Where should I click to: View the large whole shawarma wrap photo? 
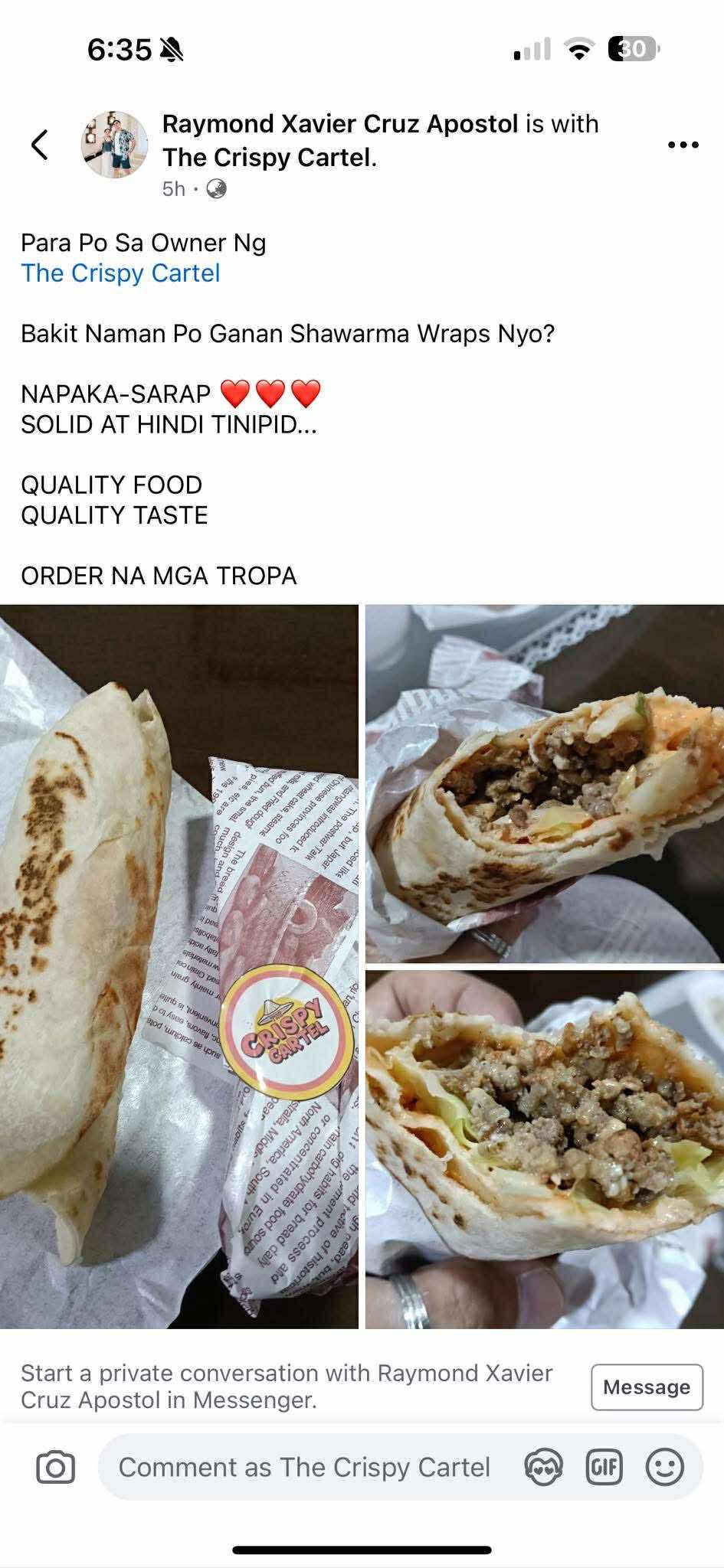pyautogui.click(x=179, y=966)
